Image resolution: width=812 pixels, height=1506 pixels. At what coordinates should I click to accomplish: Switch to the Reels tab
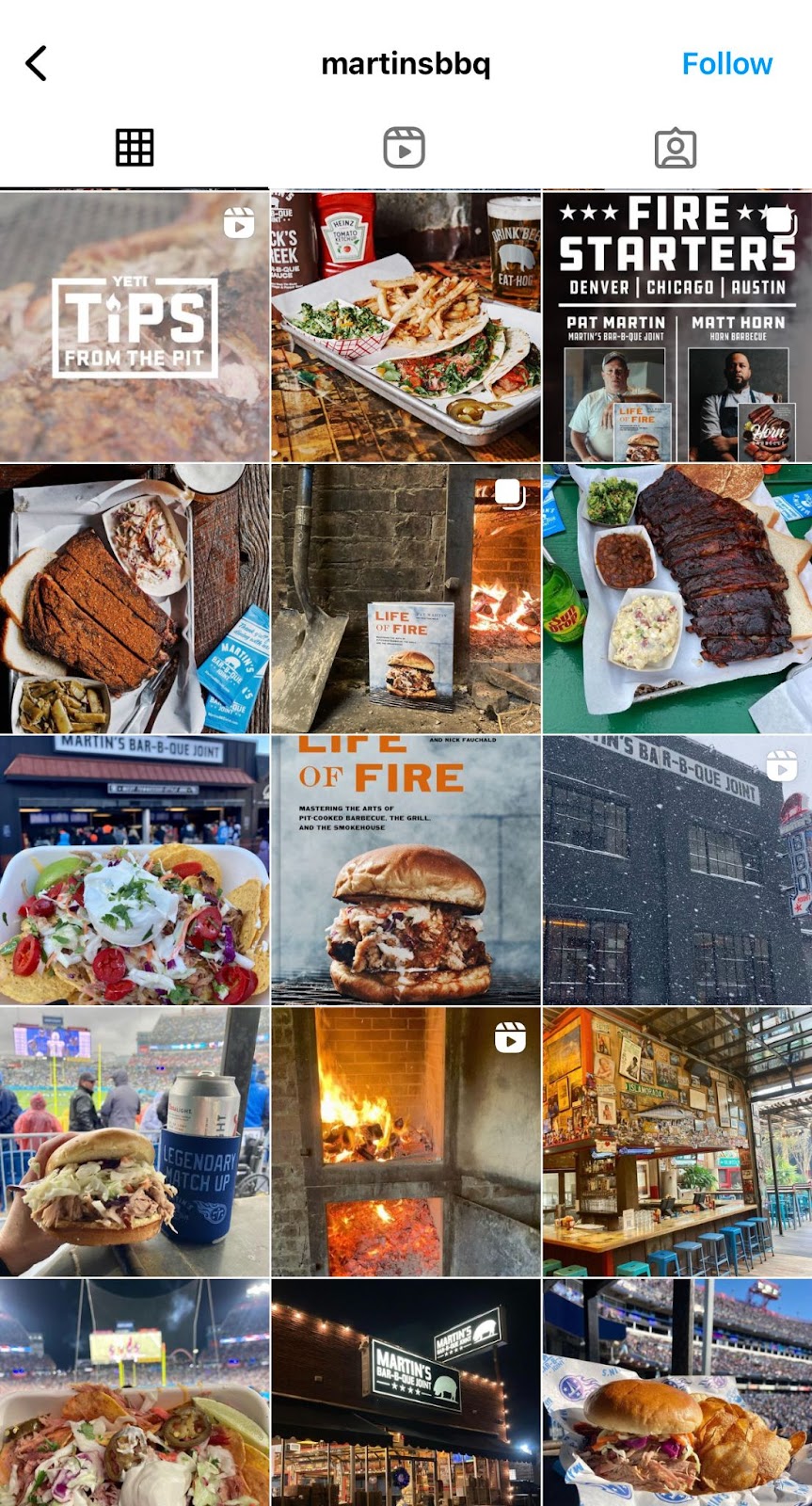(405, 148)
